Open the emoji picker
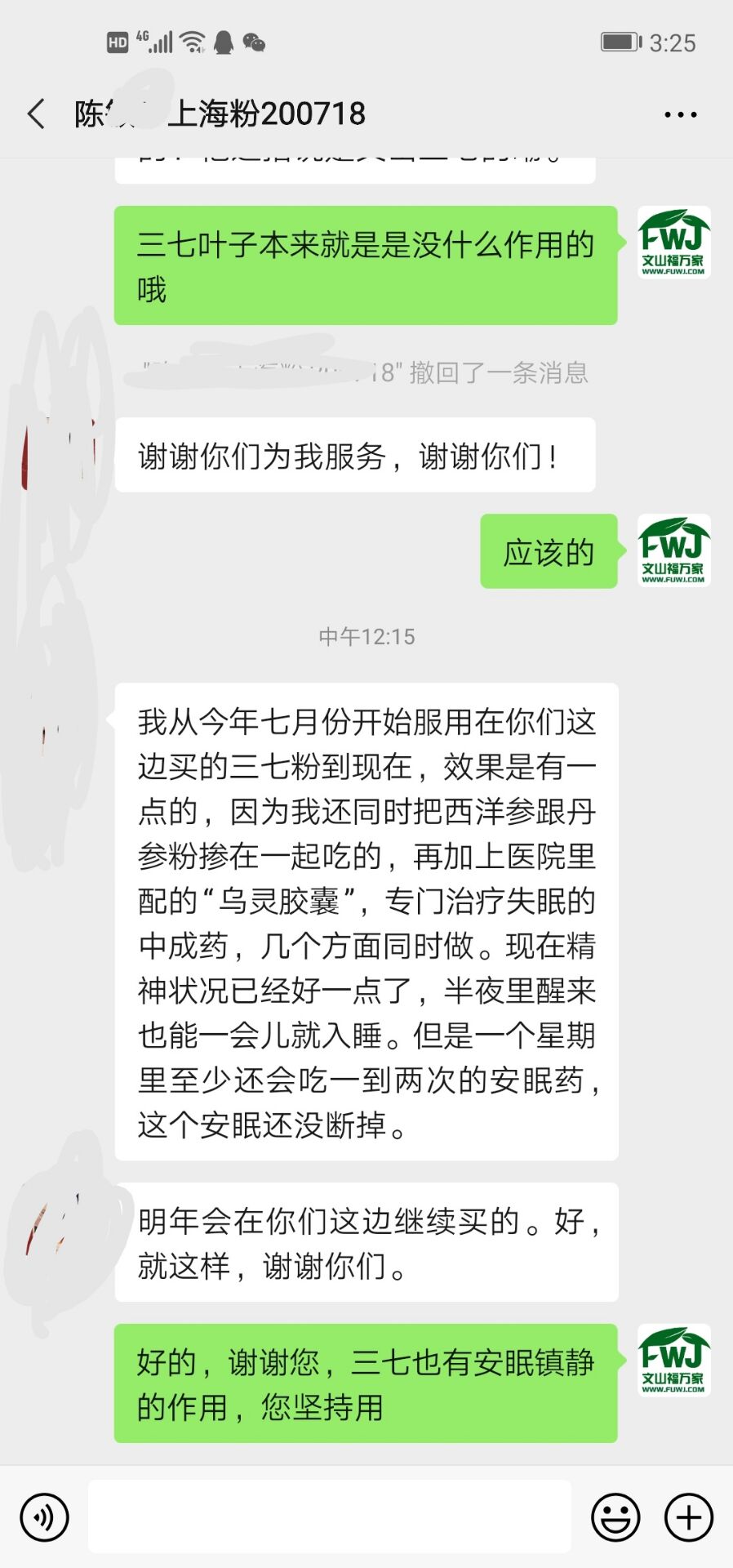Viewport: 733px width, 1568px height. (615, 1517)
